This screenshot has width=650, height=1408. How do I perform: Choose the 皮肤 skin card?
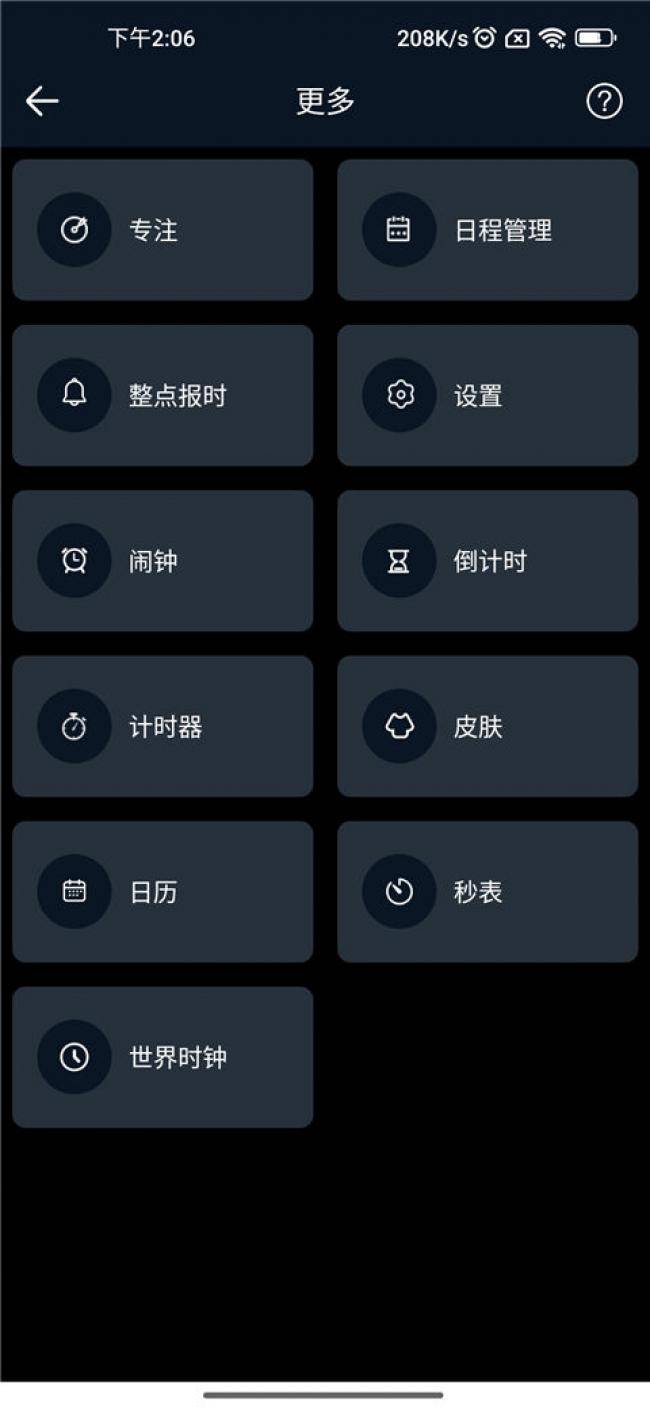(x=487, y=727)
